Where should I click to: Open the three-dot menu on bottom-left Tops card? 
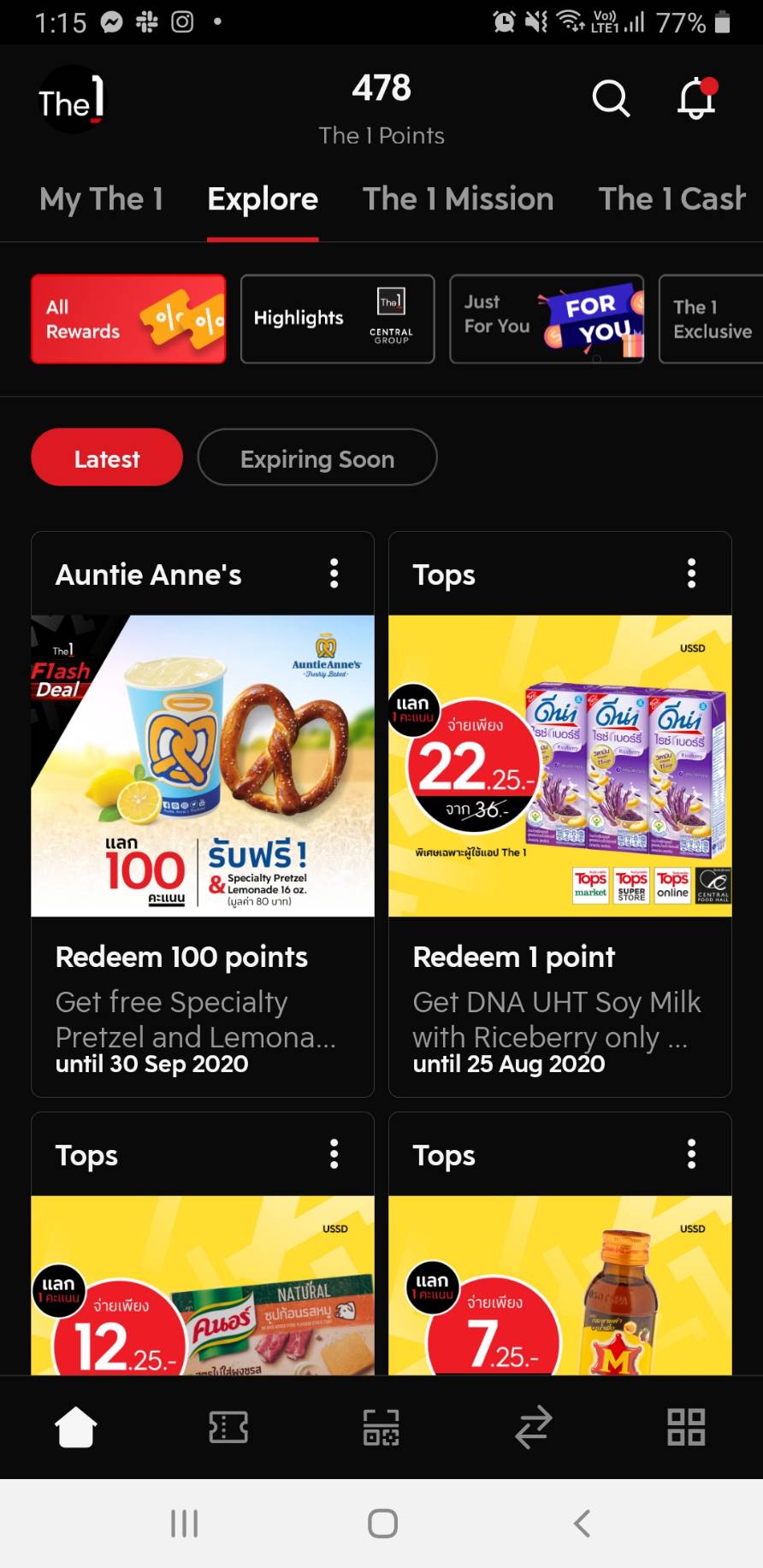coord(334,1154)
